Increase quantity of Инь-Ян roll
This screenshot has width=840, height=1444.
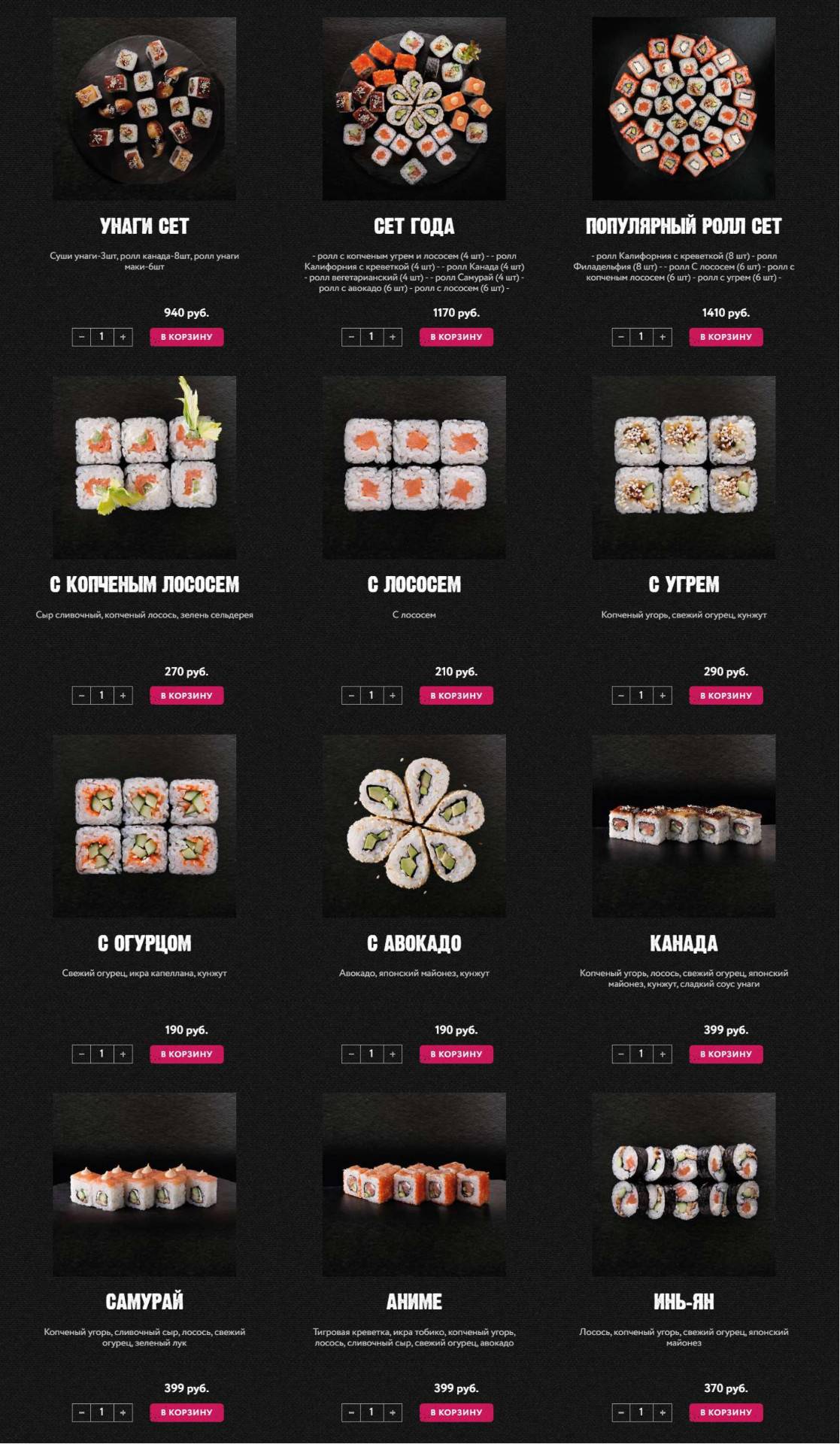[663, 1412]
